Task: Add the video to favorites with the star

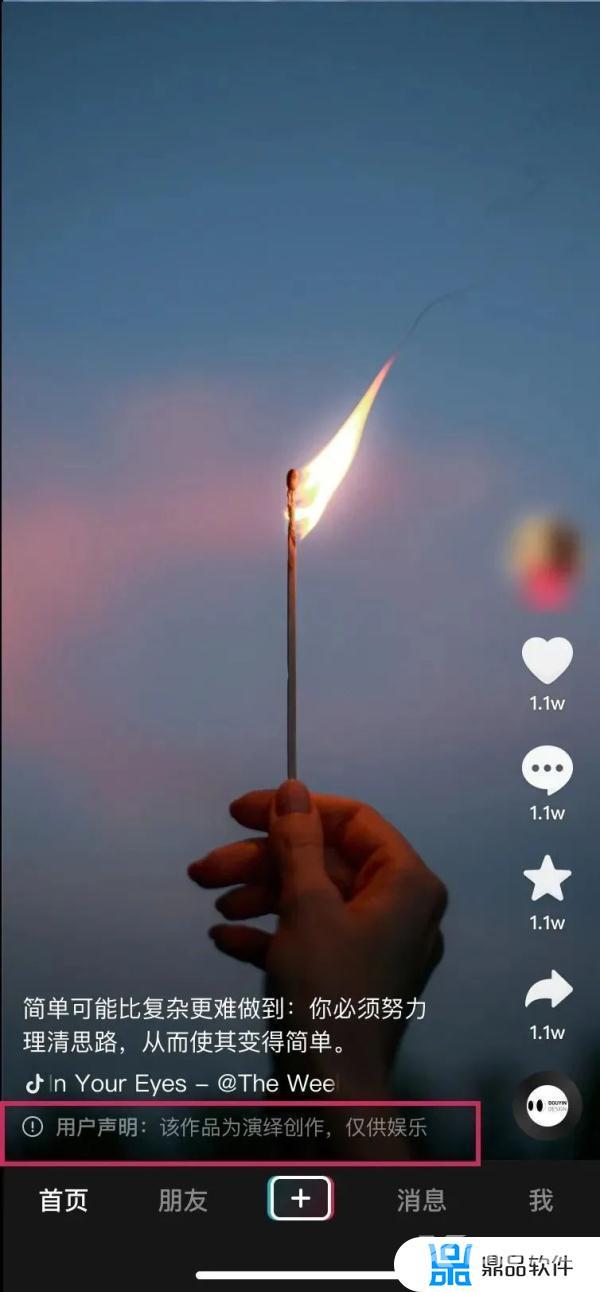Action: tap(547, 880)
